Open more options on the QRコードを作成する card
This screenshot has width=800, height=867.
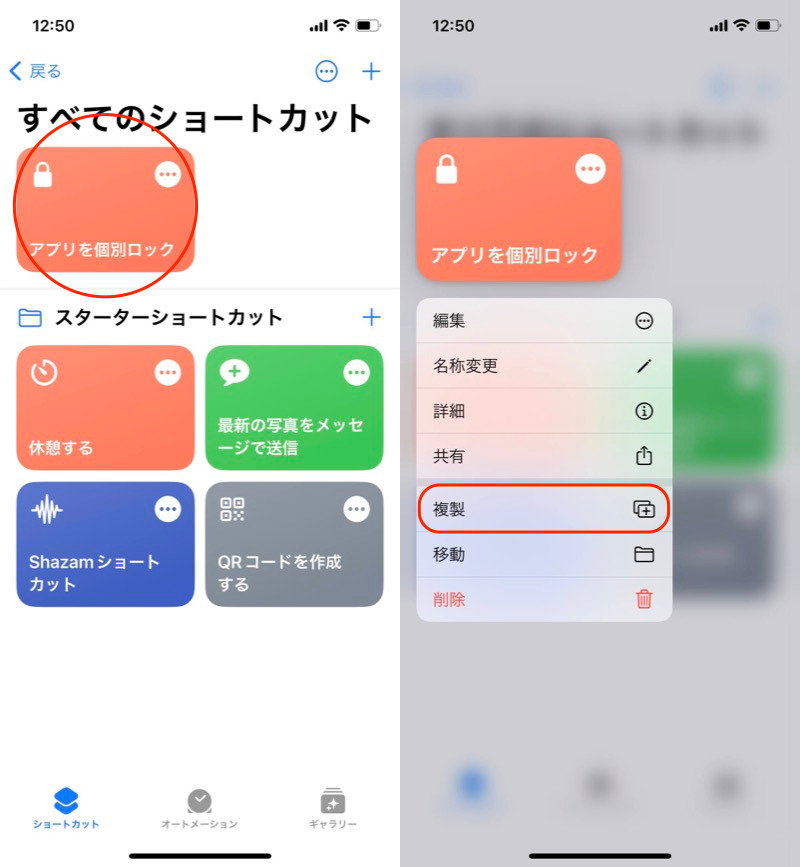[x=356, y=510]
